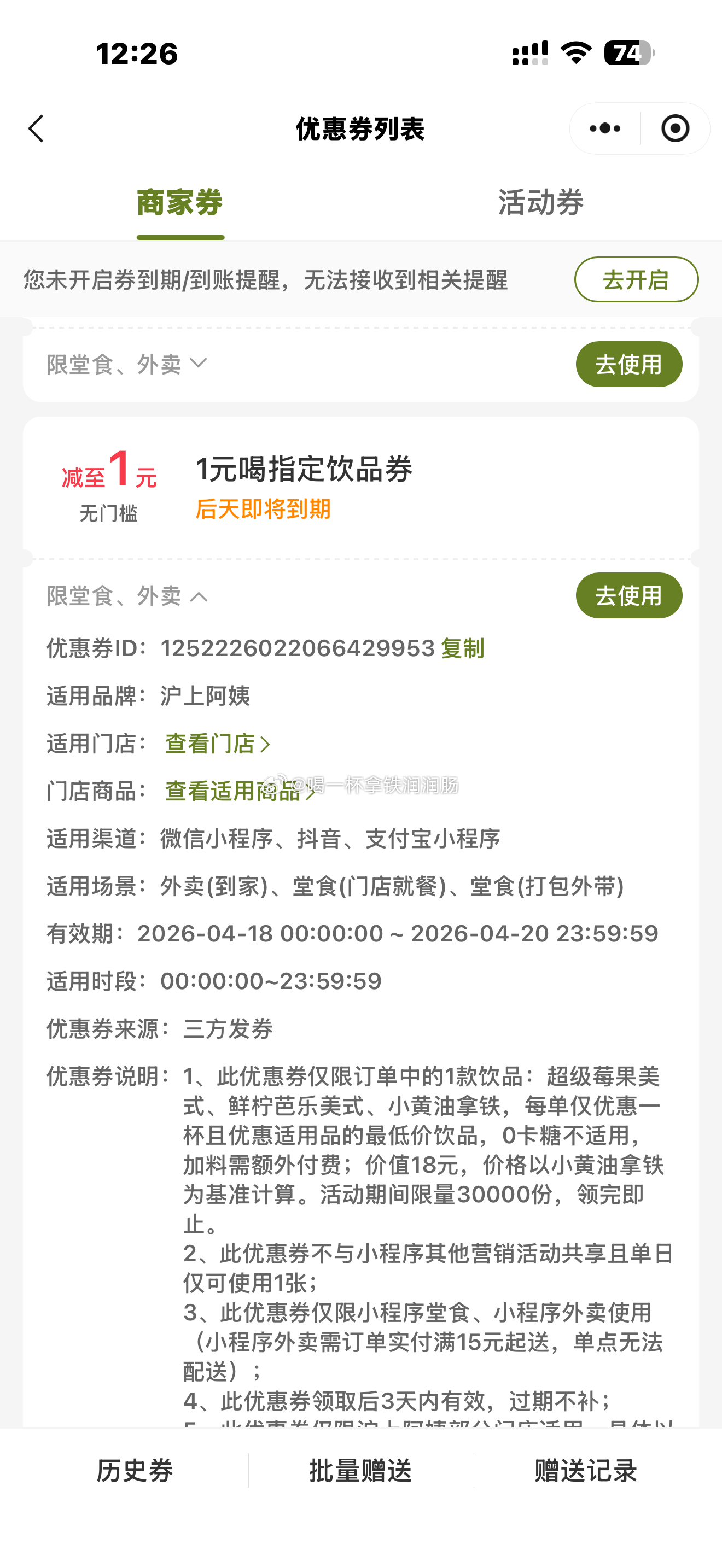
Task: Open 查看门店 to see applicable stores
Action: tap(217, 743)
